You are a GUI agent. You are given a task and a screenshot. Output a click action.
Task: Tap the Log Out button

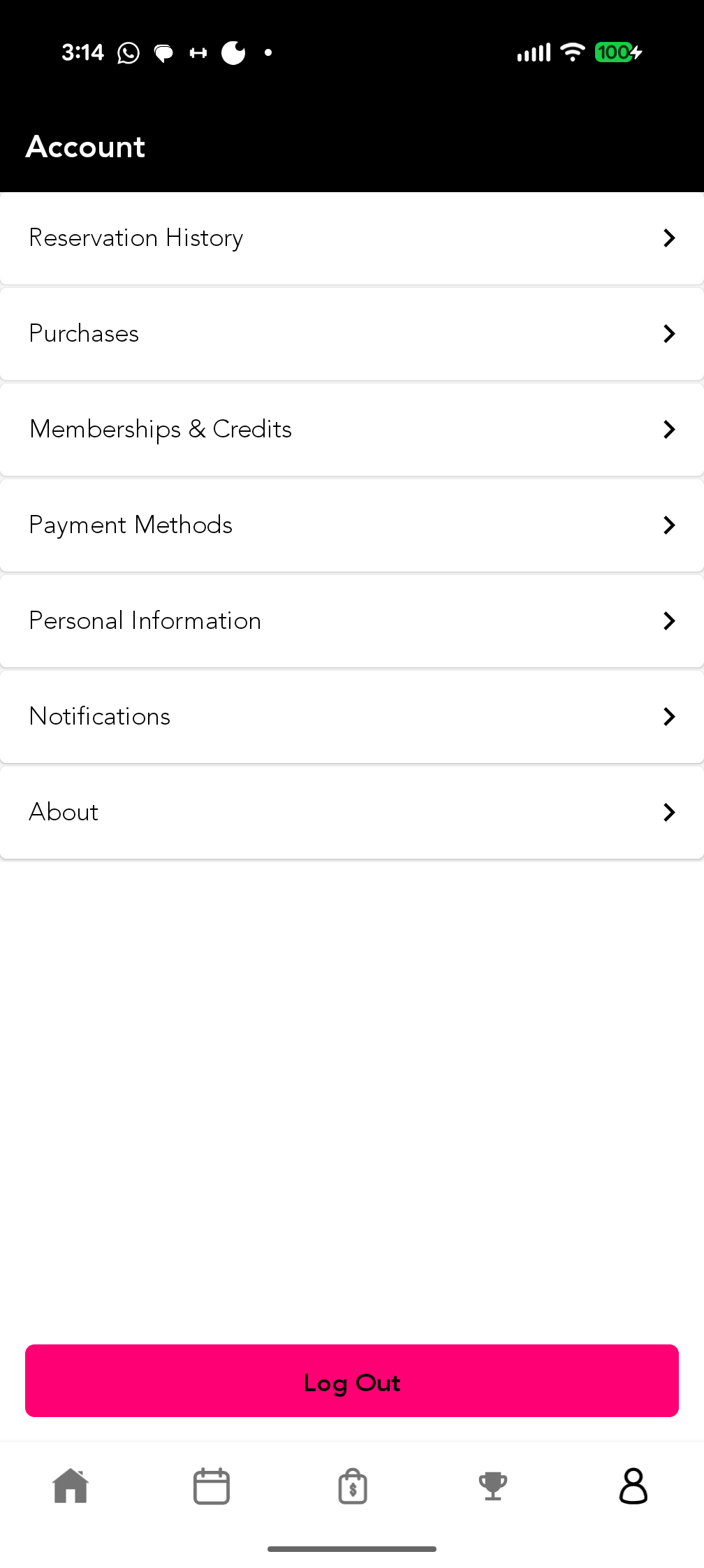point(352,1381)
